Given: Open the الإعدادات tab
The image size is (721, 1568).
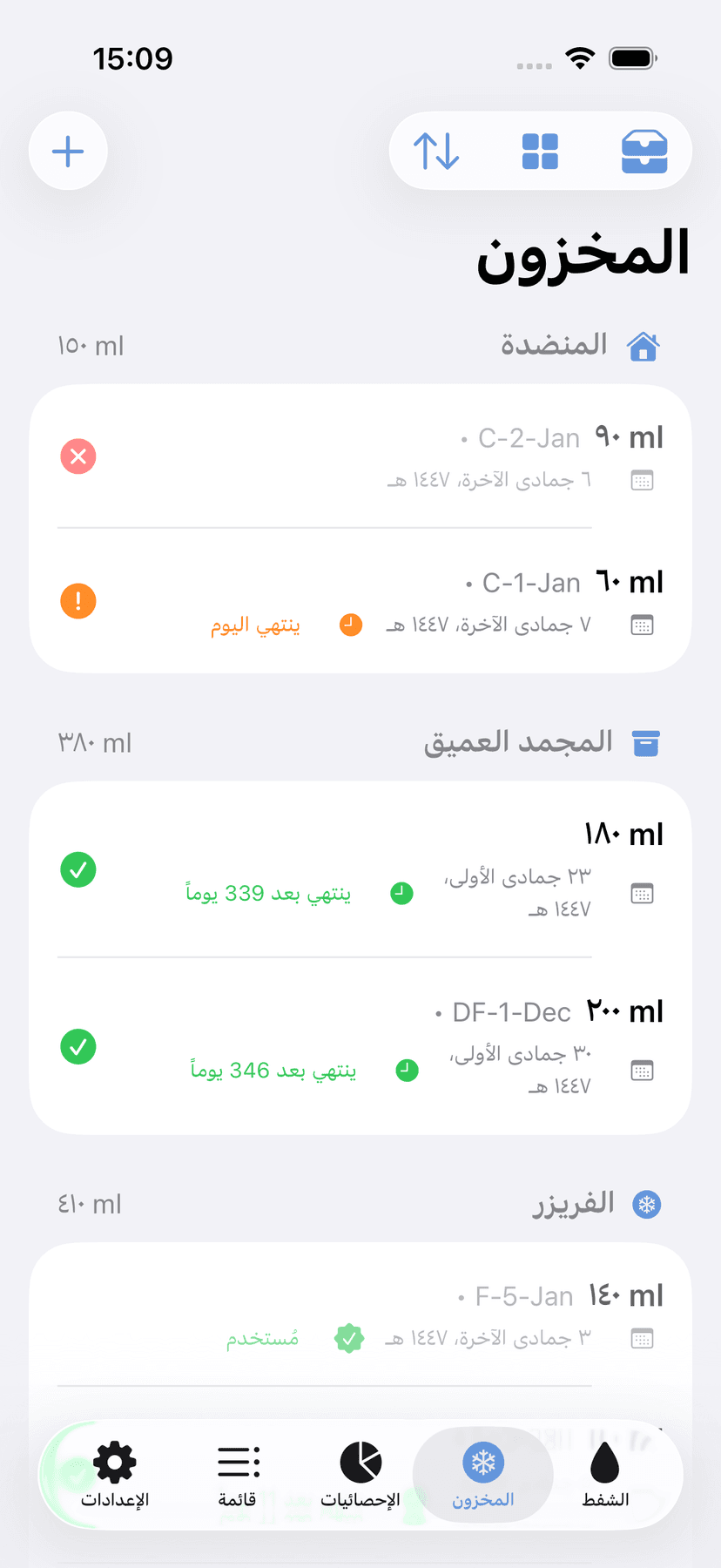Looking at the screenshot, I should (x=115, y=1474).
